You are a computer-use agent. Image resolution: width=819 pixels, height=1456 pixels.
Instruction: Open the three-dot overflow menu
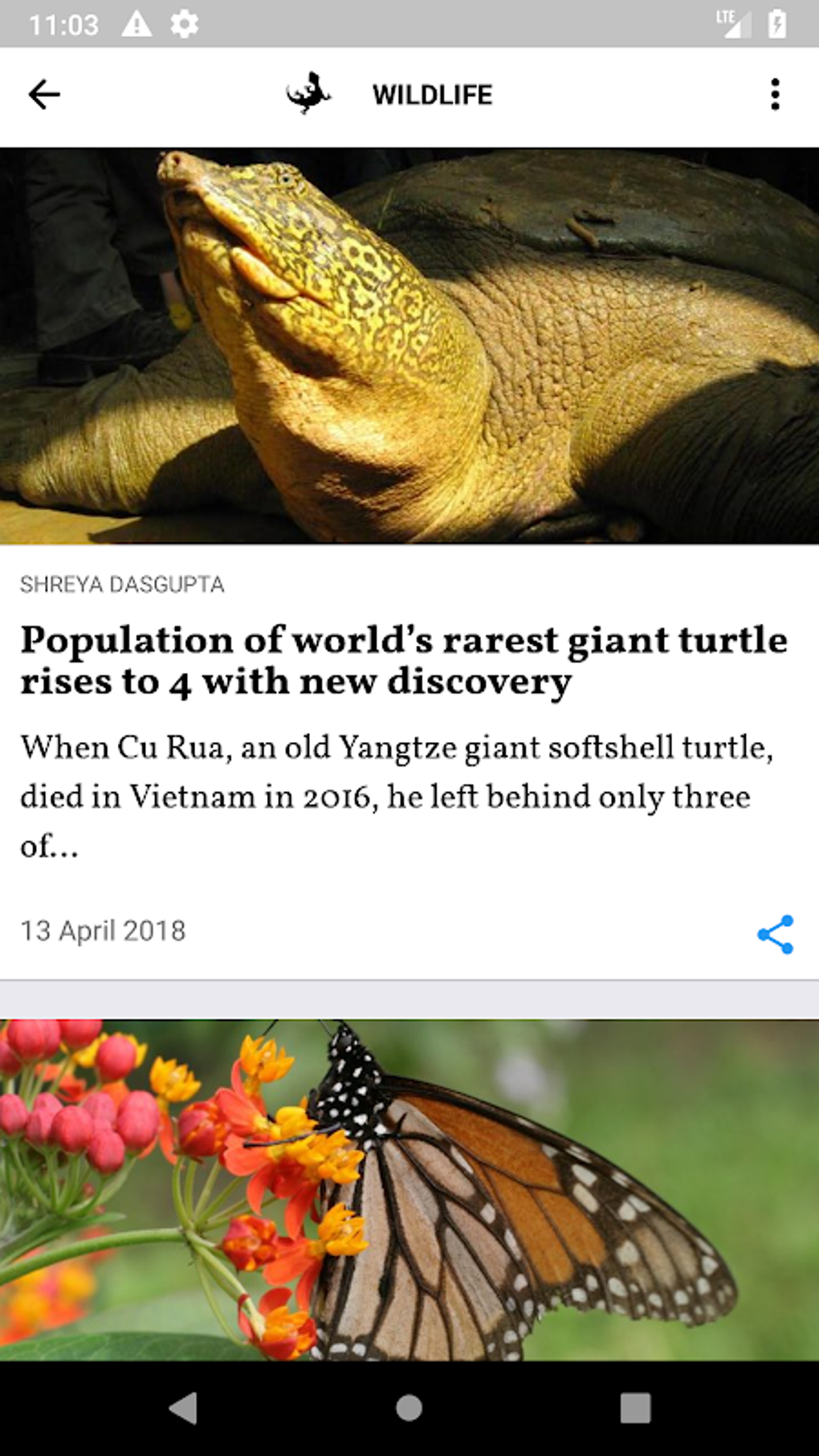coord(775,95)
